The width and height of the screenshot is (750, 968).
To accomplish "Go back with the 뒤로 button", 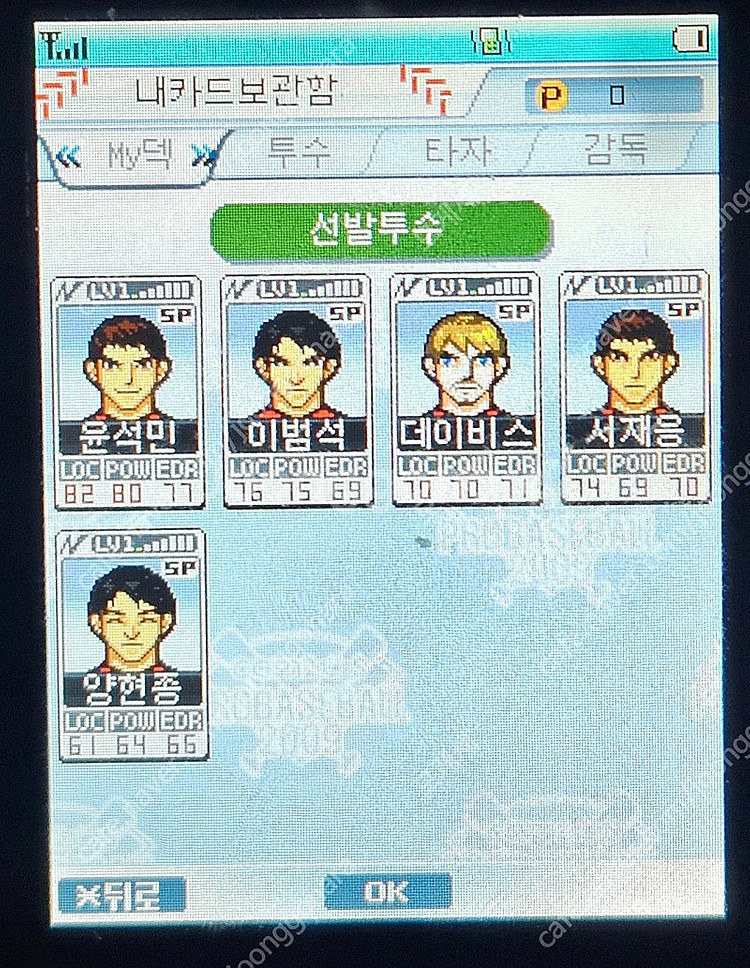I will point(121,895).
